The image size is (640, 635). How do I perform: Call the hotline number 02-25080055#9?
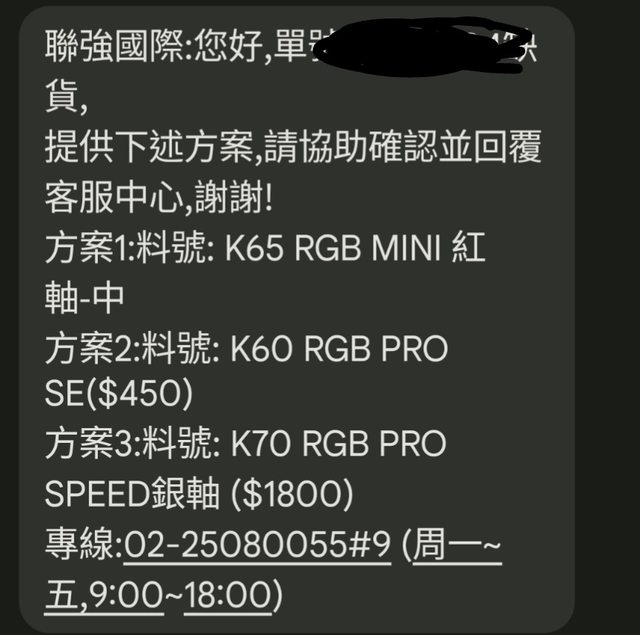click(255, 546)
